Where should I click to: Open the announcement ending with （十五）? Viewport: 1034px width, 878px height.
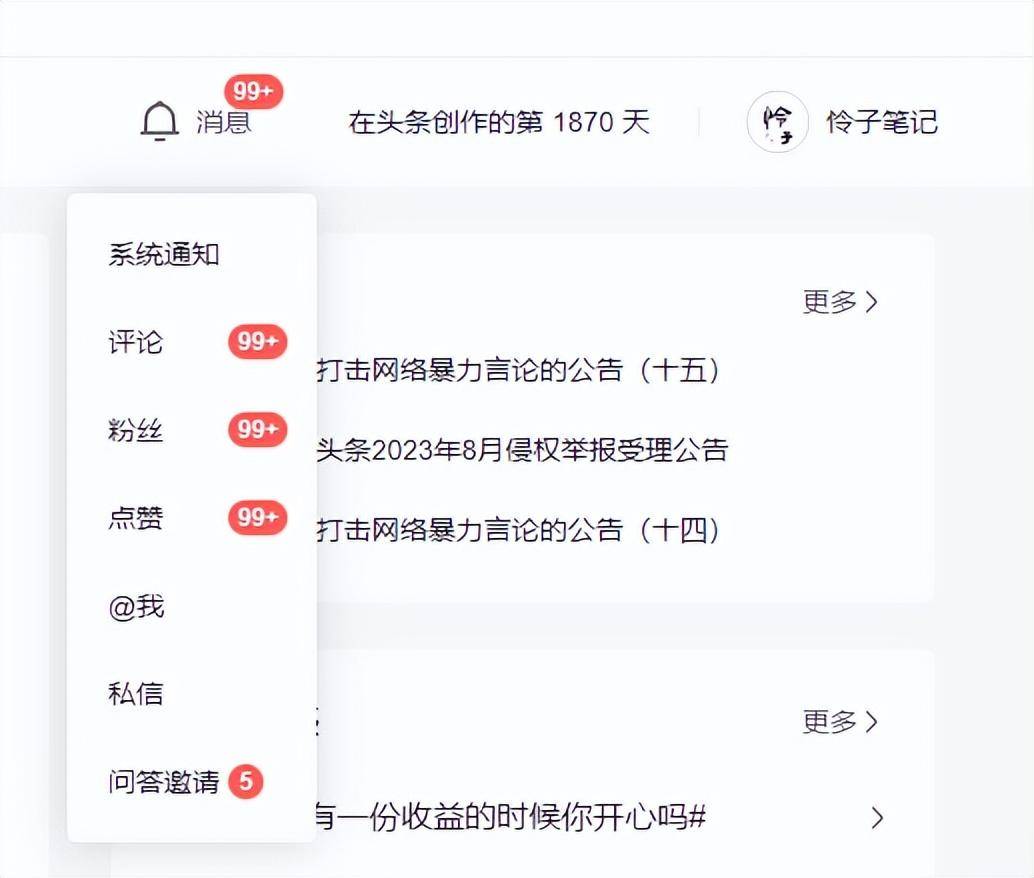[518, 371]
